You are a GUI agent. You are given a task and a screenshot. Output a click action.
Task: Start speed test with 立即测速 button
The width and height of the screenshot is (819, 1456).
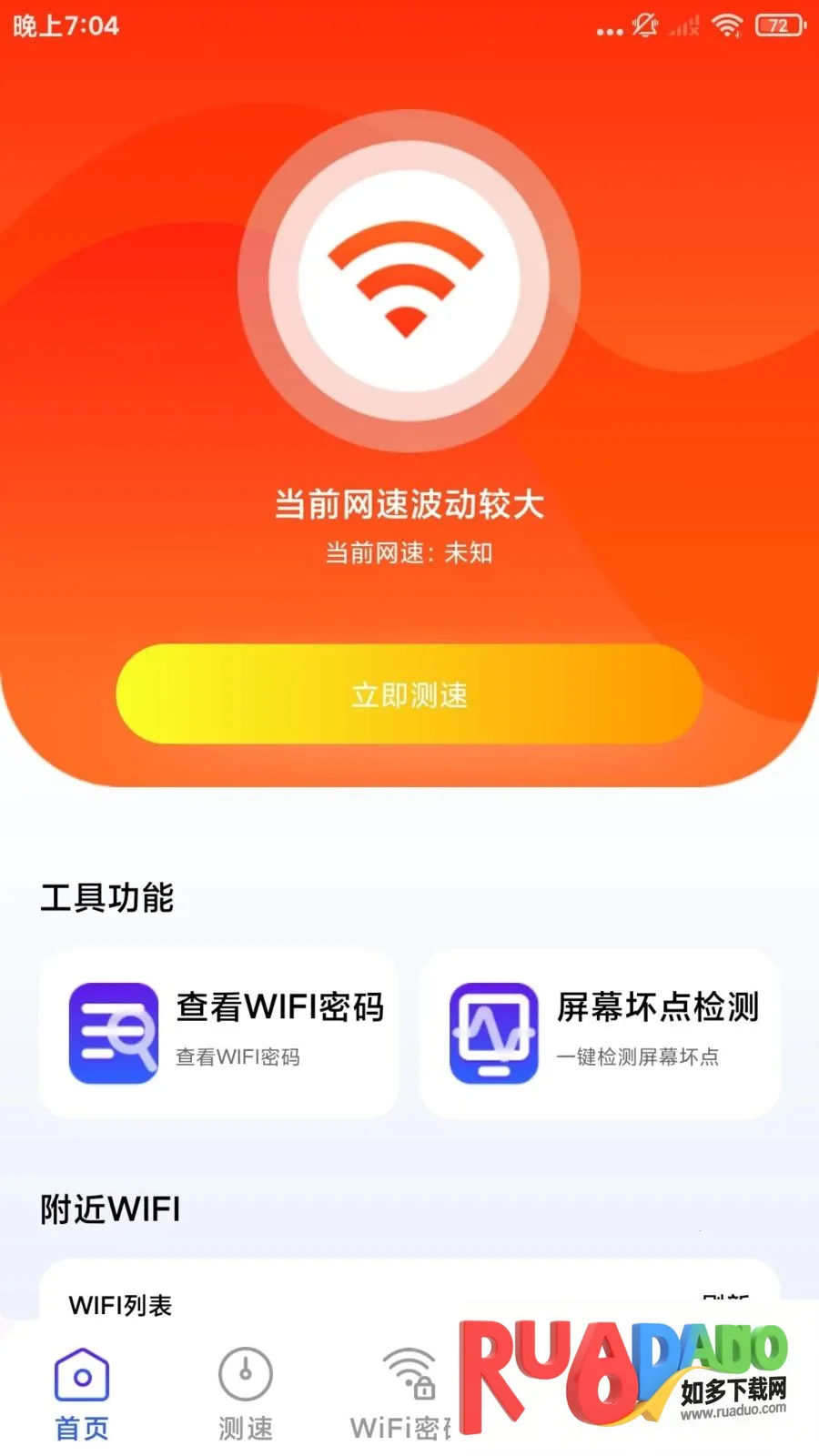(x=409, y=694)
